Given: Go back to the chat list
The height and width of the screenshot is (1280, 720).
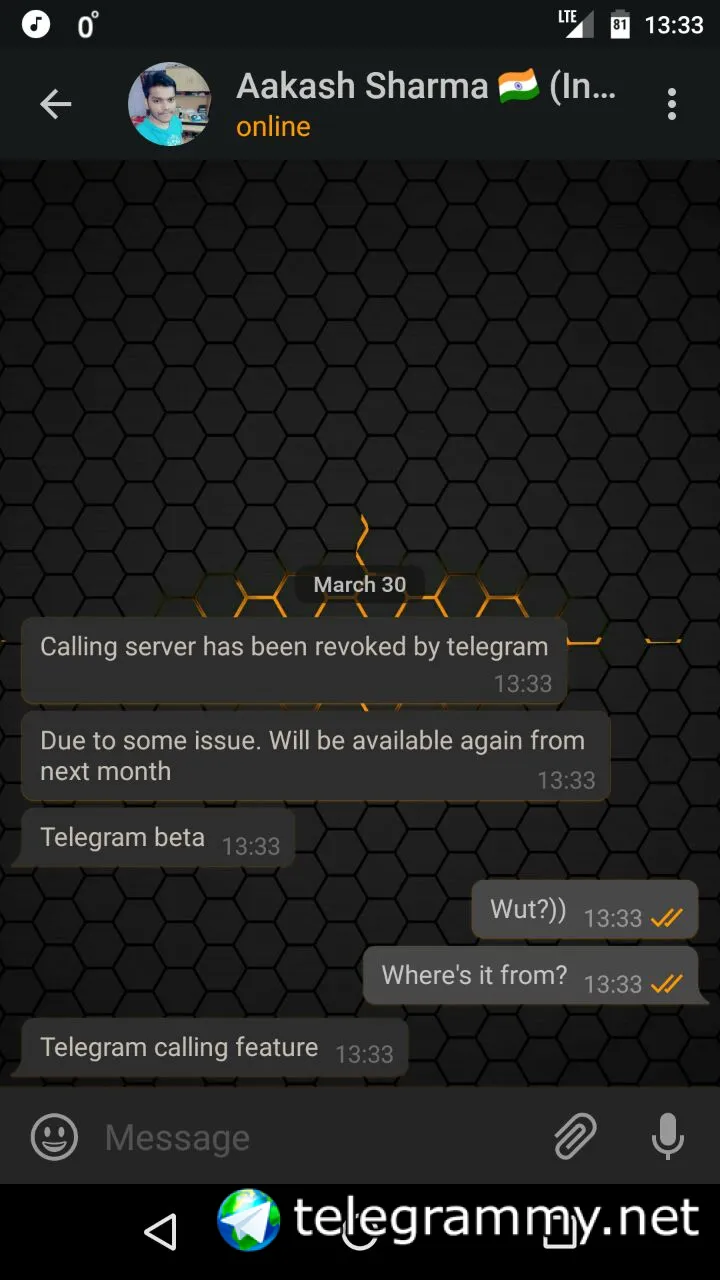Looking at the screenshot, I should coord(55,104).
